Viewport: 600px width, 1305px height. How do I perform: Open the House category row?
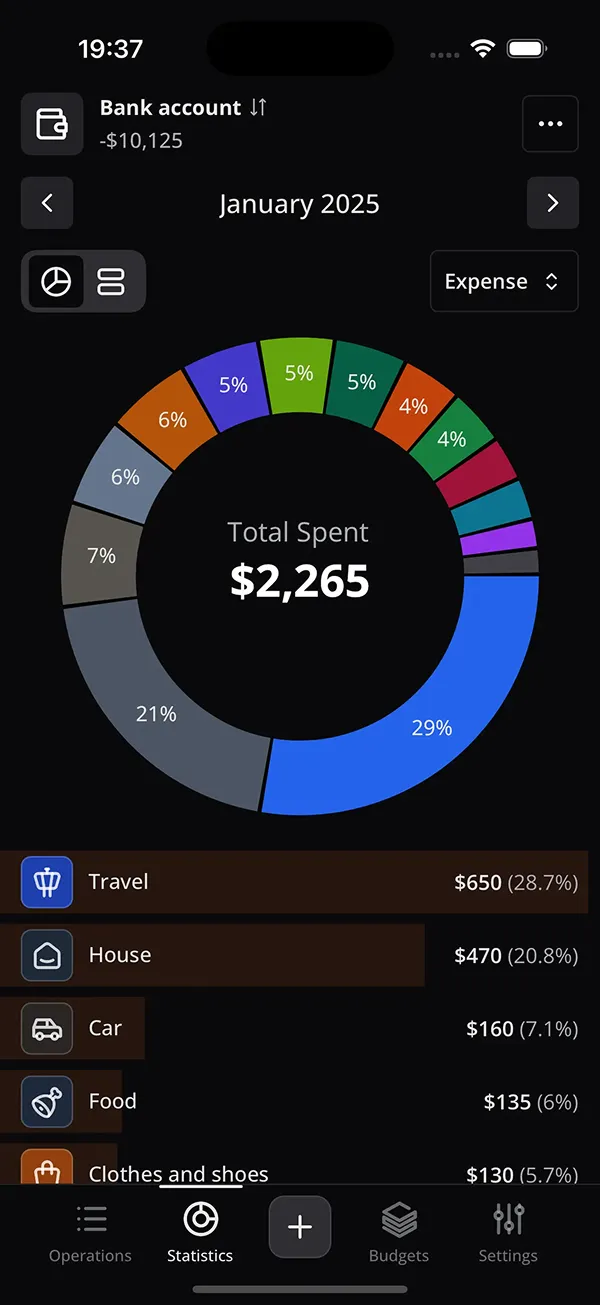[300, 955]
